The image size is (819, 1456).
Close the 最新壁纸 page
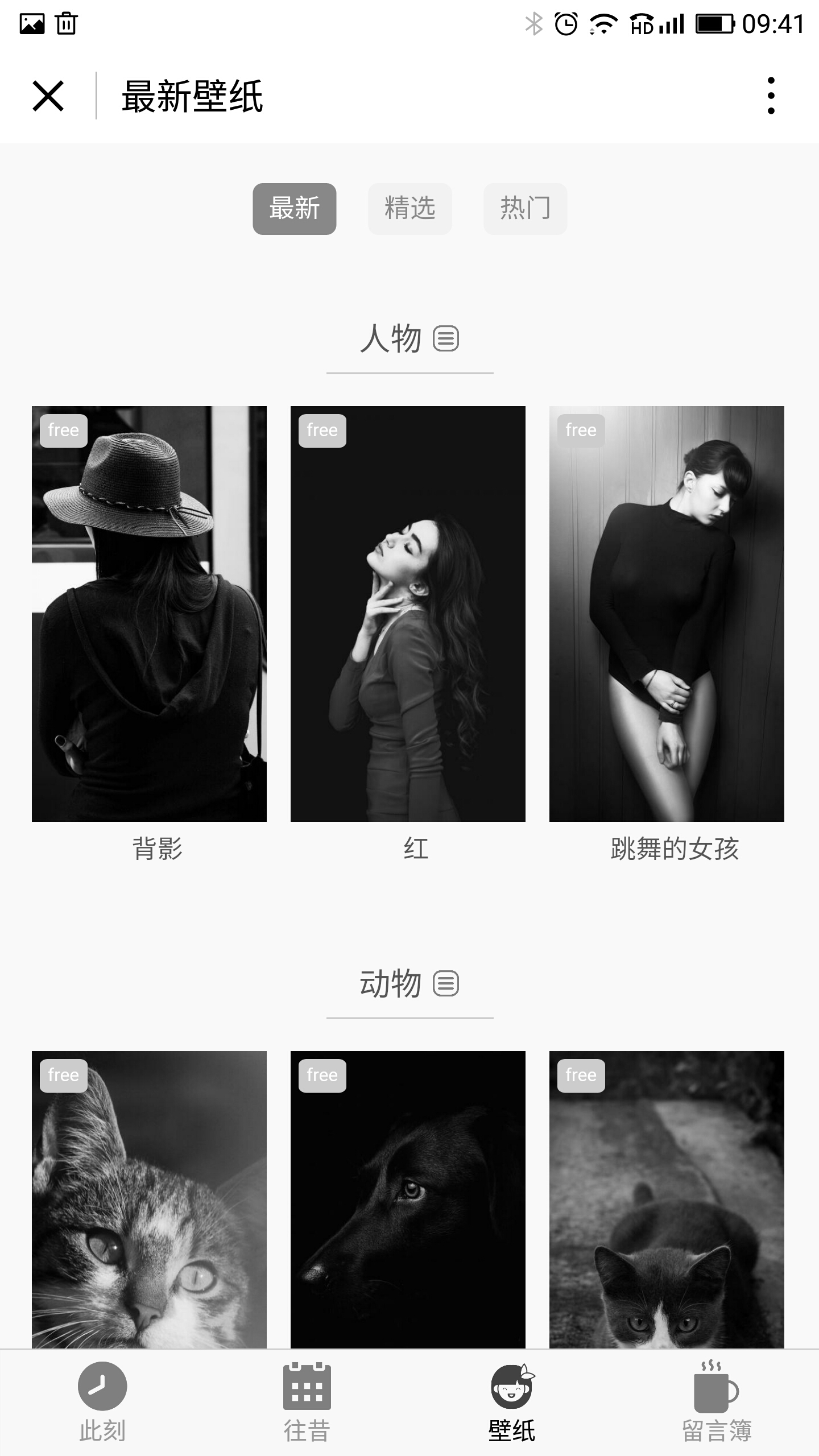pyautogui.click(x=48, y=96)
